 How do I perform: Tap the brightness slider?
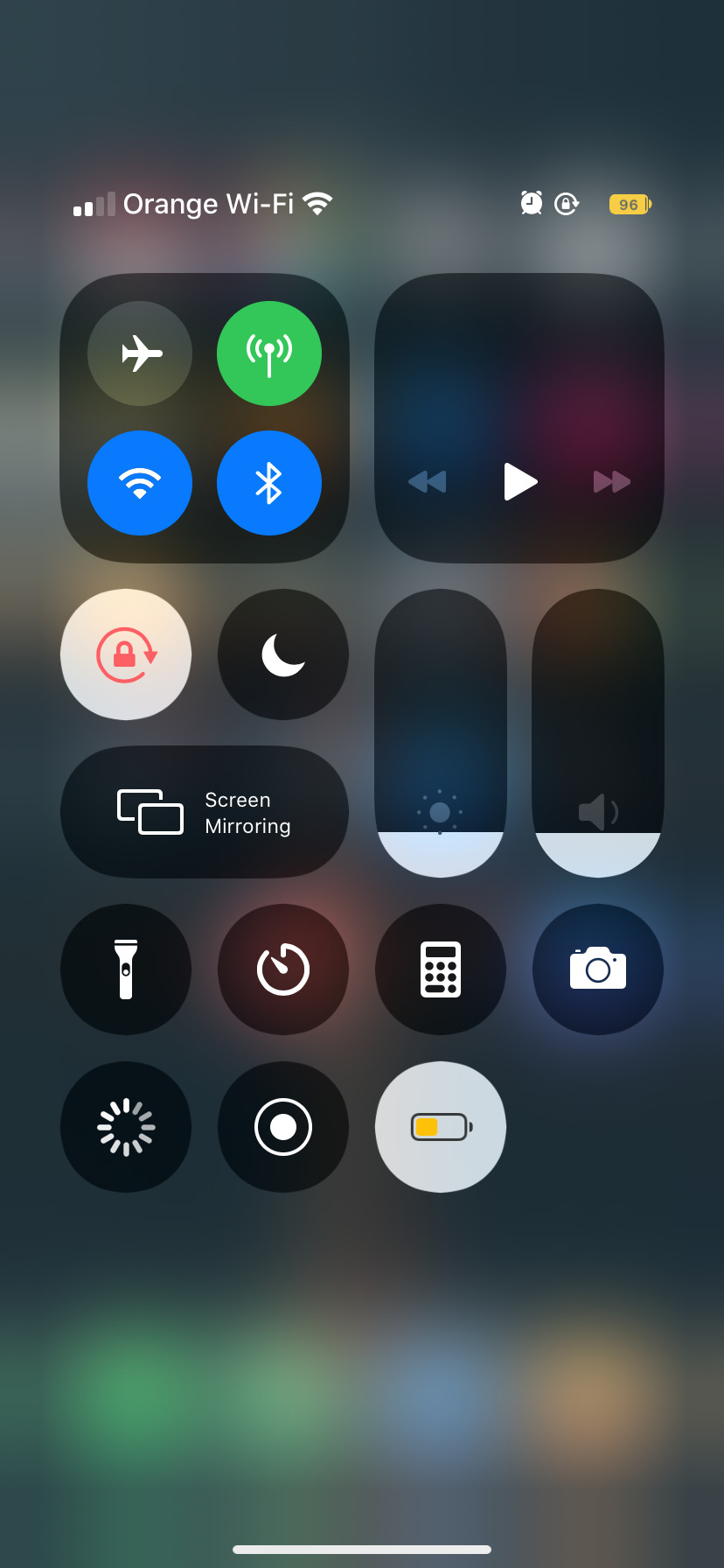(x=441, y=733)
